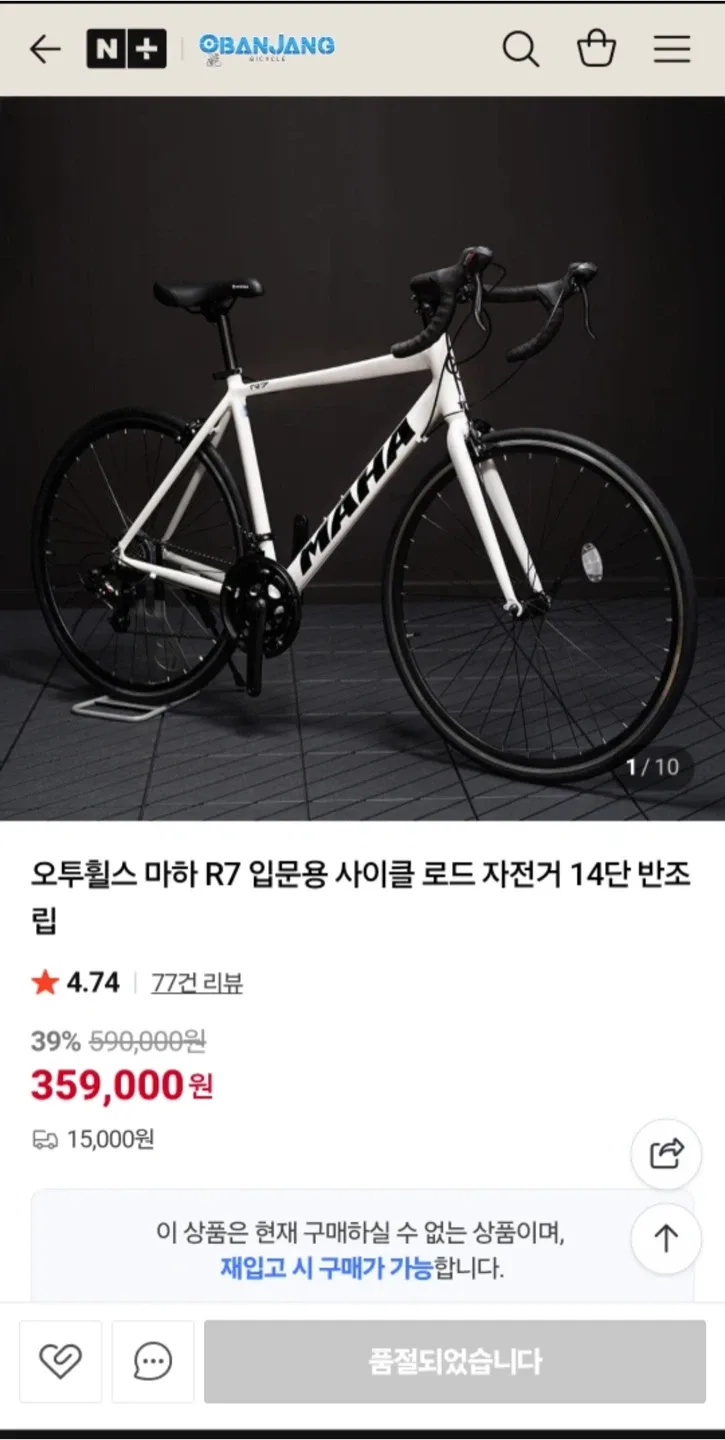Share this product

click(x=666, y=1154)
